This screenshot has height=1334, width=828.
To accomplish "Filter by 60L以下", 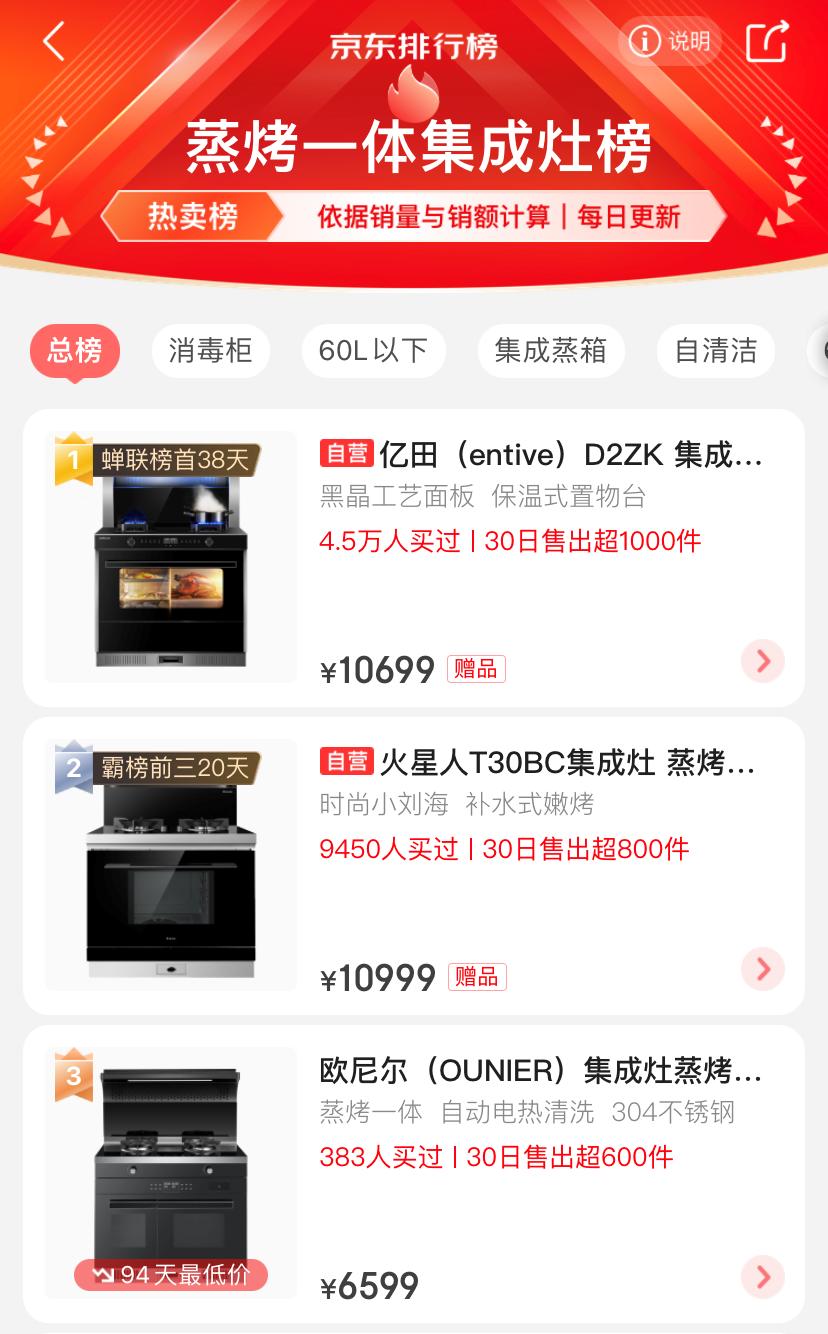I will point(373,351).
